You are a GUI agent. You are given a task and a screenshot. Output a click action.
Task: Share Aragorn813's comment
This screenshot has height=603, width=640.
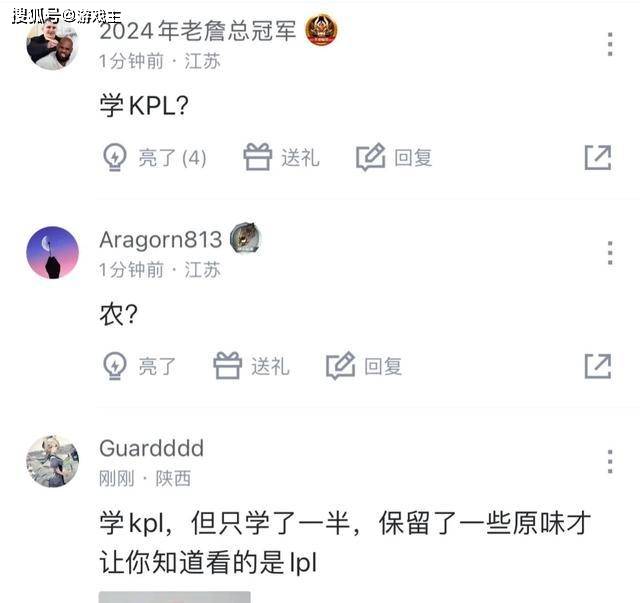[598, 366]
